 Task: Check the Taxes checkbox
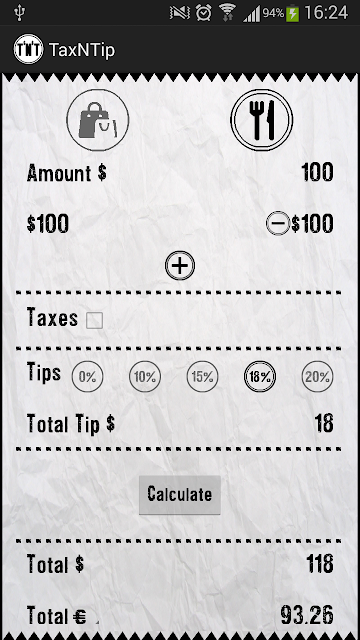94,321
